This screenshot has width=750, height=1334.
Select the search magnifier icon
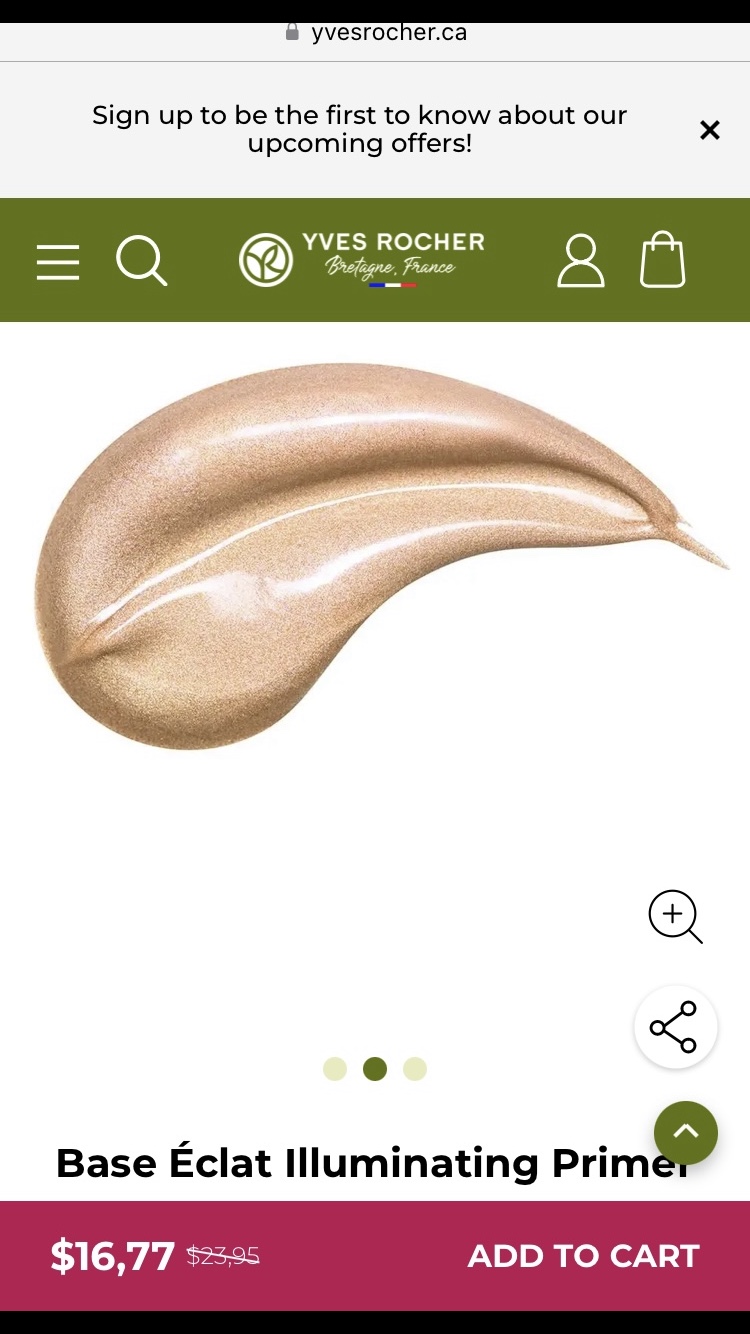point(141,261)
